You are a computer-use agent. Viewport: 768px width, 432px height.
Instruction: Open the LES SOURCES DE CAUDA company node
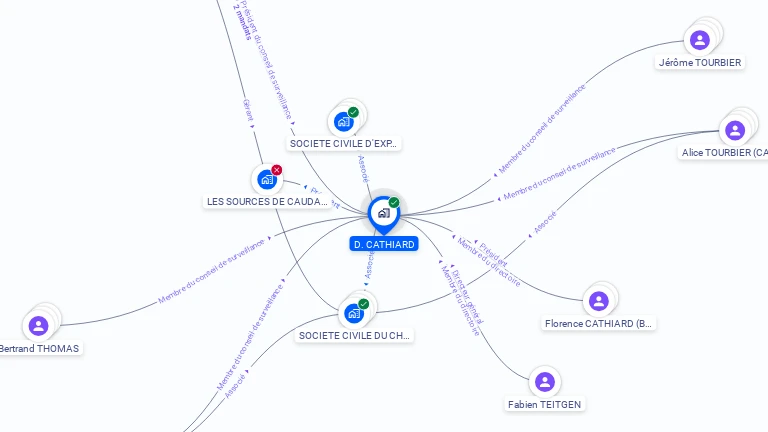pos(267,179)
